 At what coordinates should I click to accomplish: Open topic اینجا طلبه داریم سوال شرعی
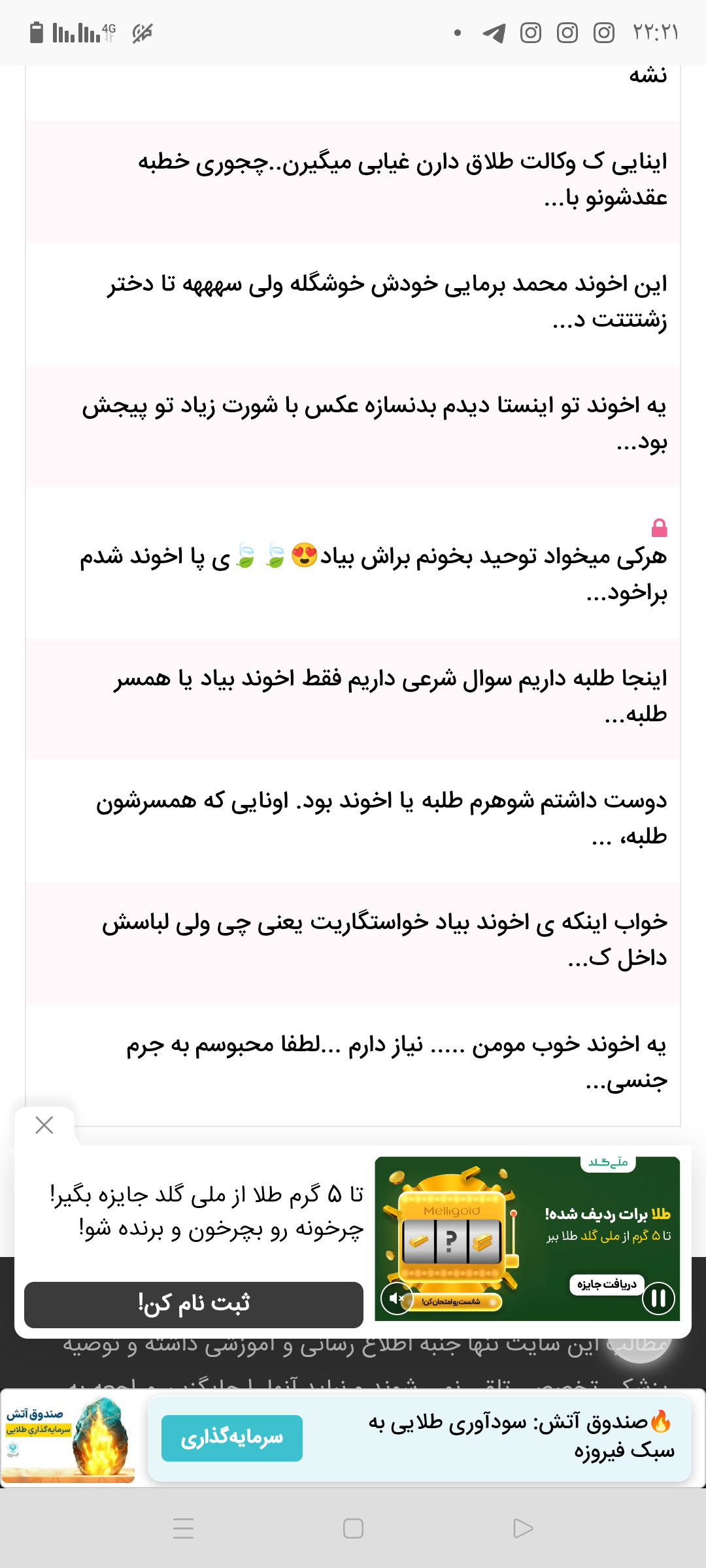click(390, 696)
